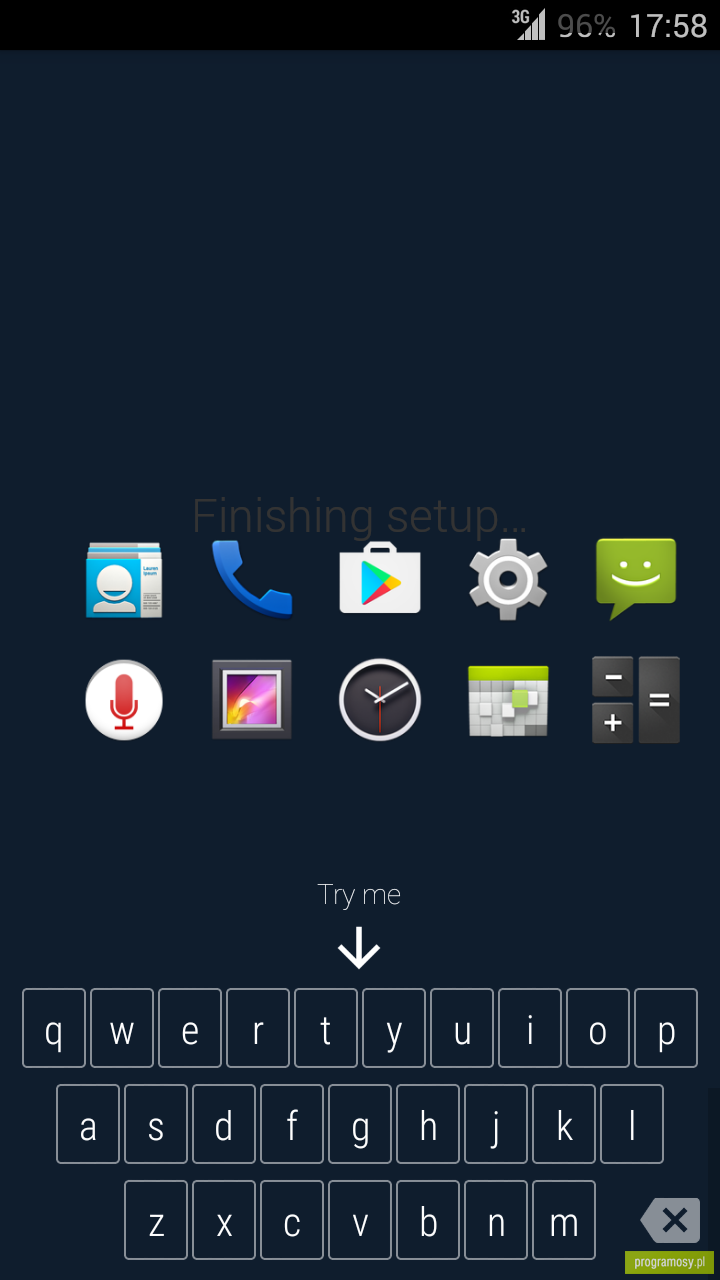Tap the letter t key
The image size is (720, 1280).
326,1028
